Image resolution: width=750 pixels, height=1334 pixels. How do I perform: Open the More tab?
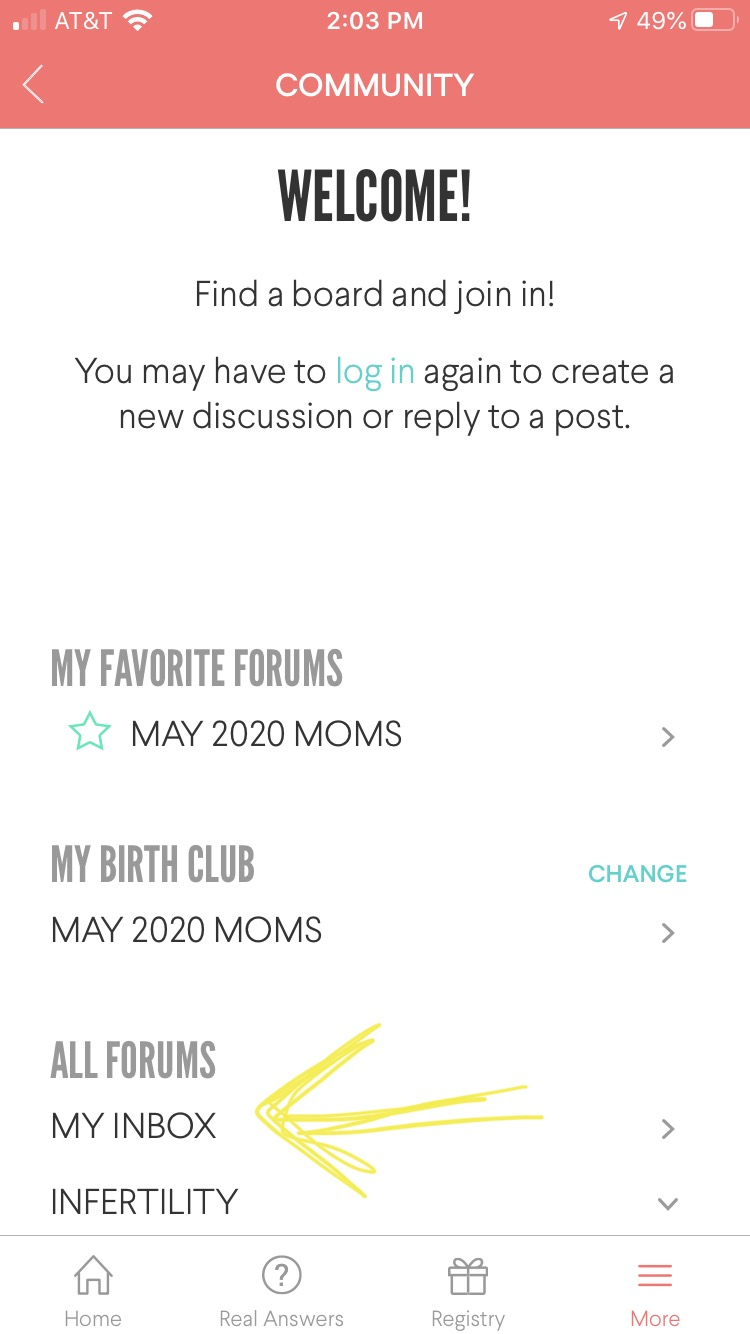pos(655,1292)
